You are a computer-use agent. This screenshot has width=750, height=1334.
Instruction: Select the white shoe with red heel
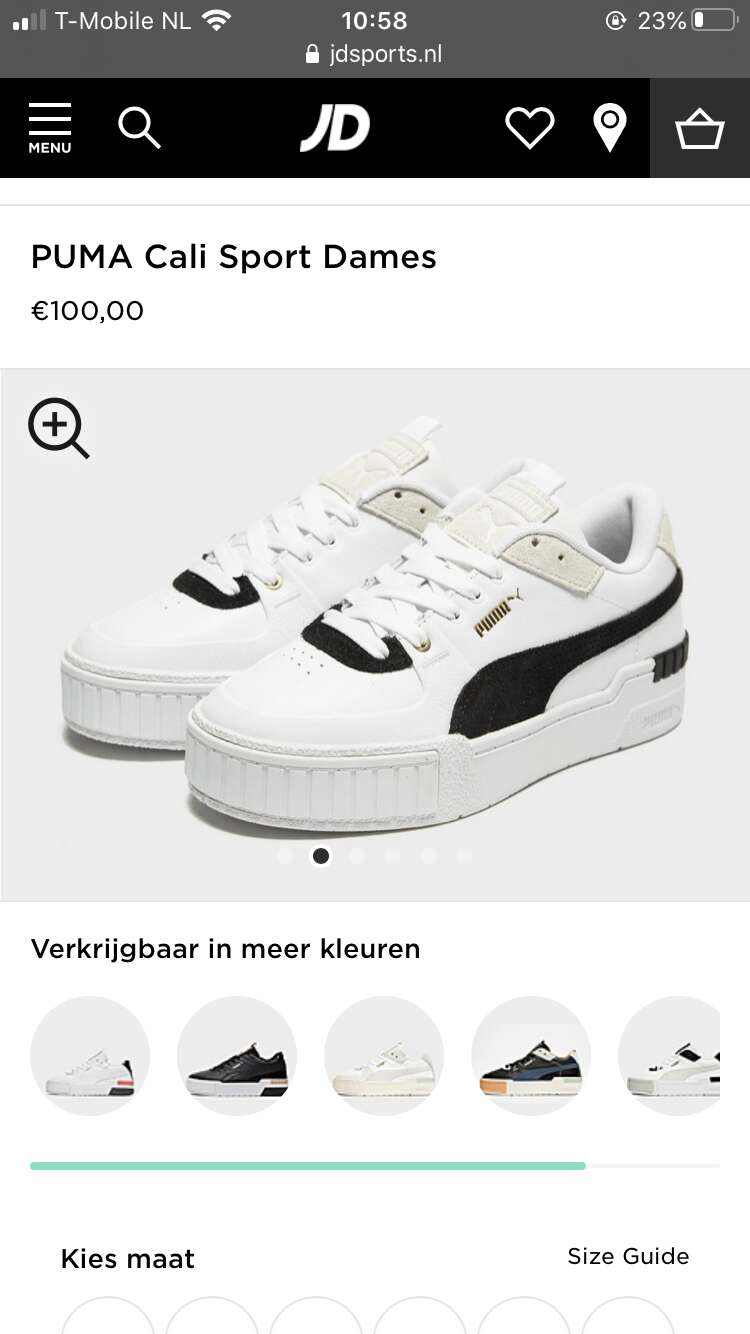pos(90,1056)
